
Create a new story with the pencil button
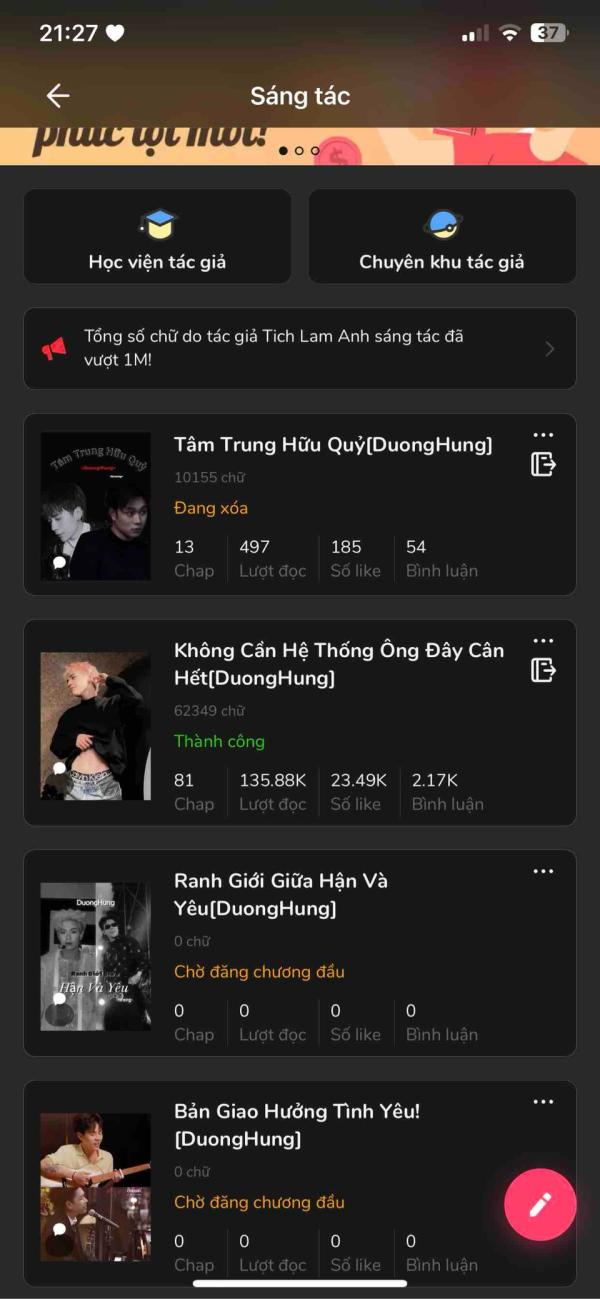(540, 1204)
